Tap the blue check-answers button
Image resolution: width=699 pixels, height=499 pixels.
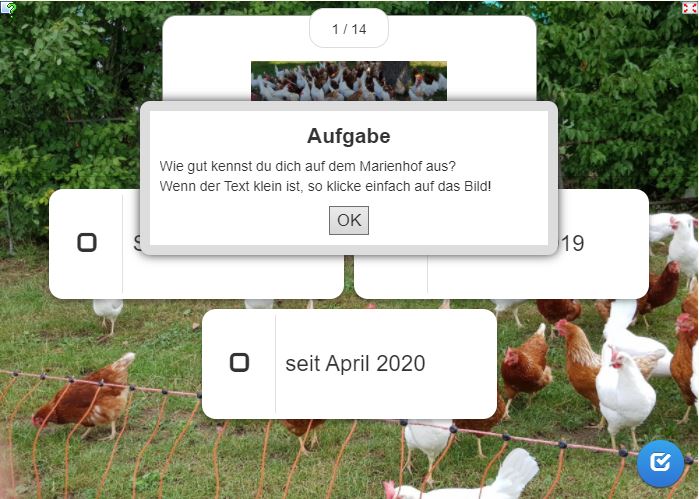point(659,462)
